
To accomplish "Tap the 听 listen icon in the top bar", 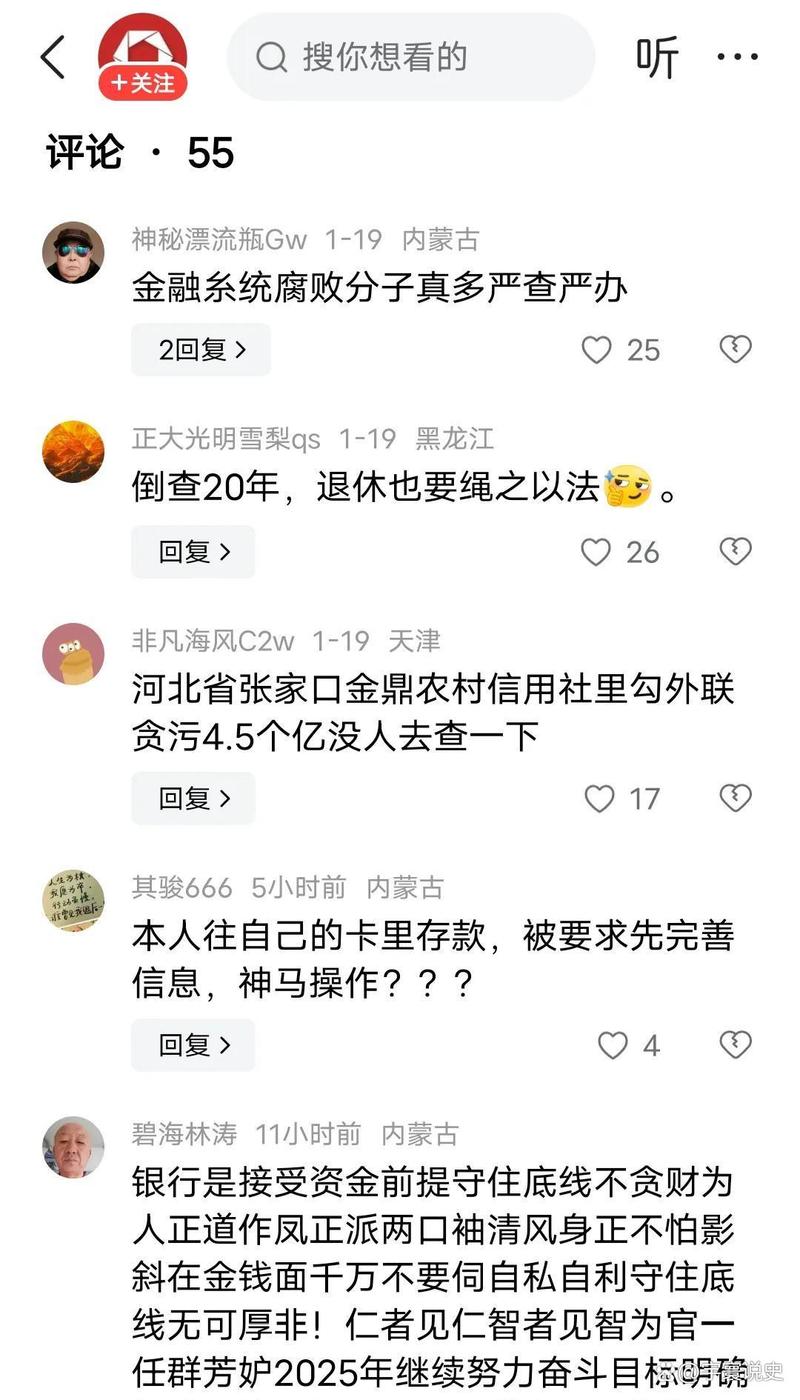I will click(659, 57).
